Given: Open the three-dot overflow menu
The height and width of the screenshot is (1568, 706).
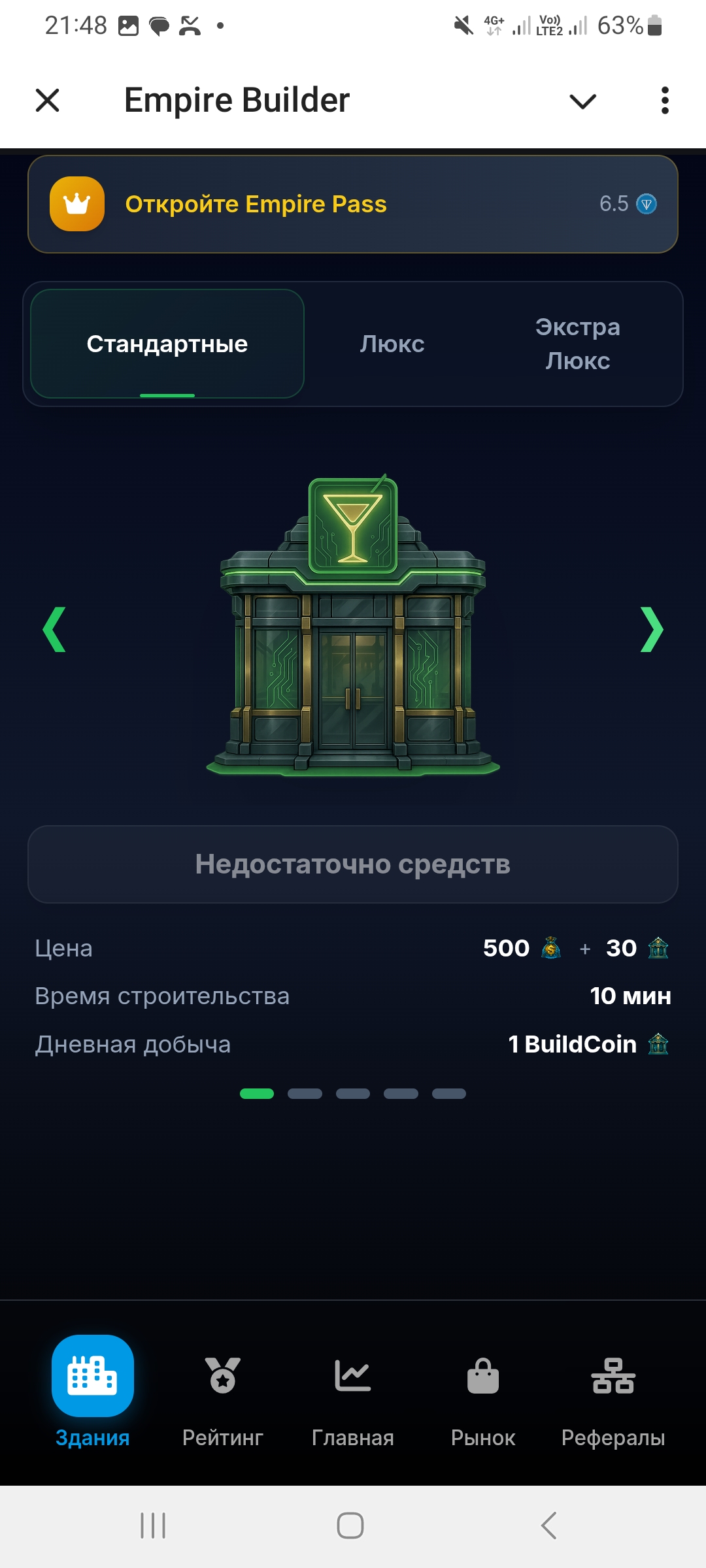Looking at the screenshot, I should pyautogui.click(x=665, y=101).
